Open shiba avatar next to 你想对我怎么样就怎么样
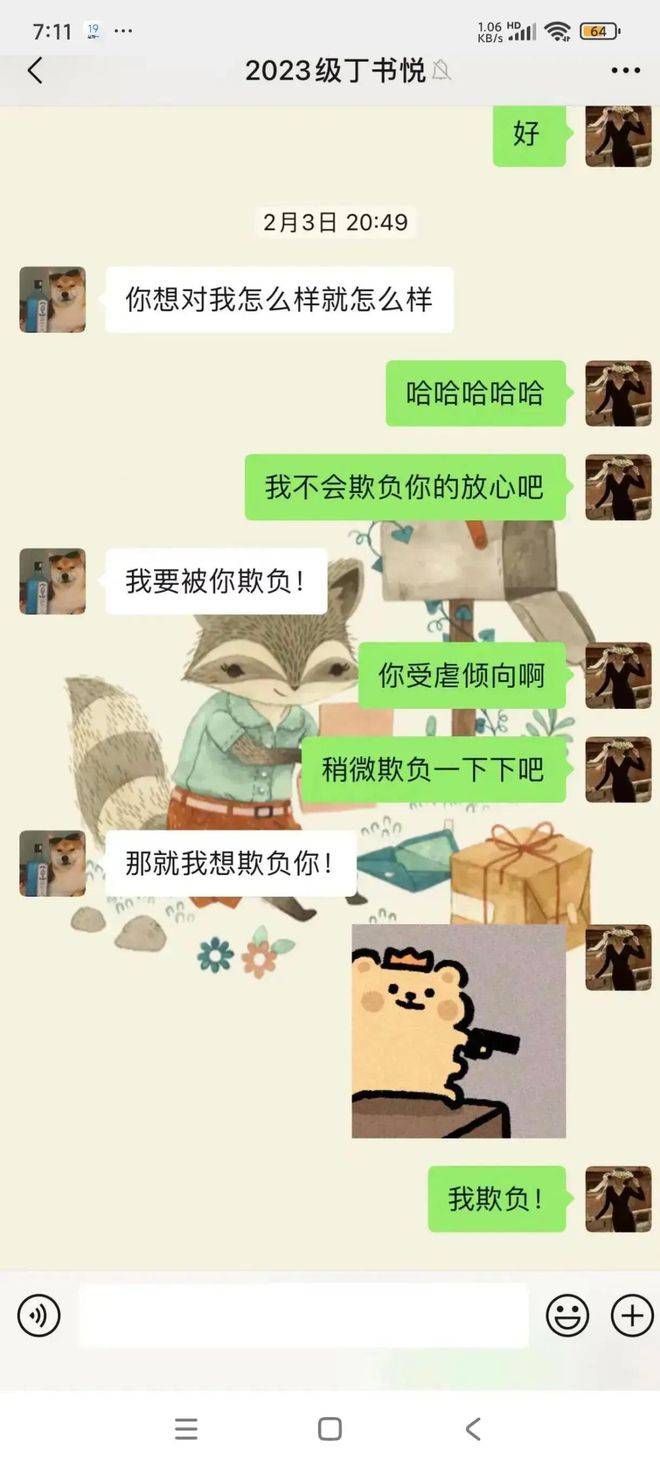 [52, 299]
